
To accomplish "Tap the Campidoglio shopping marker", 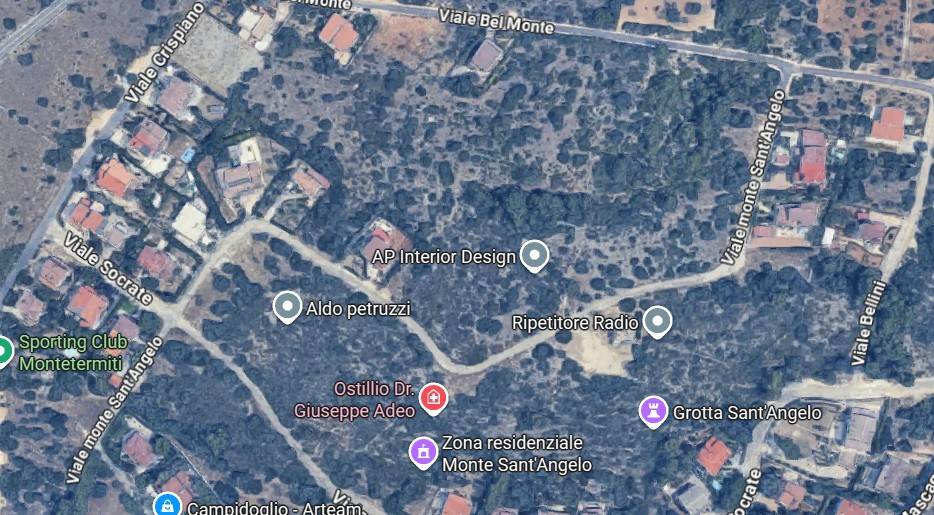I will [167, 506].
